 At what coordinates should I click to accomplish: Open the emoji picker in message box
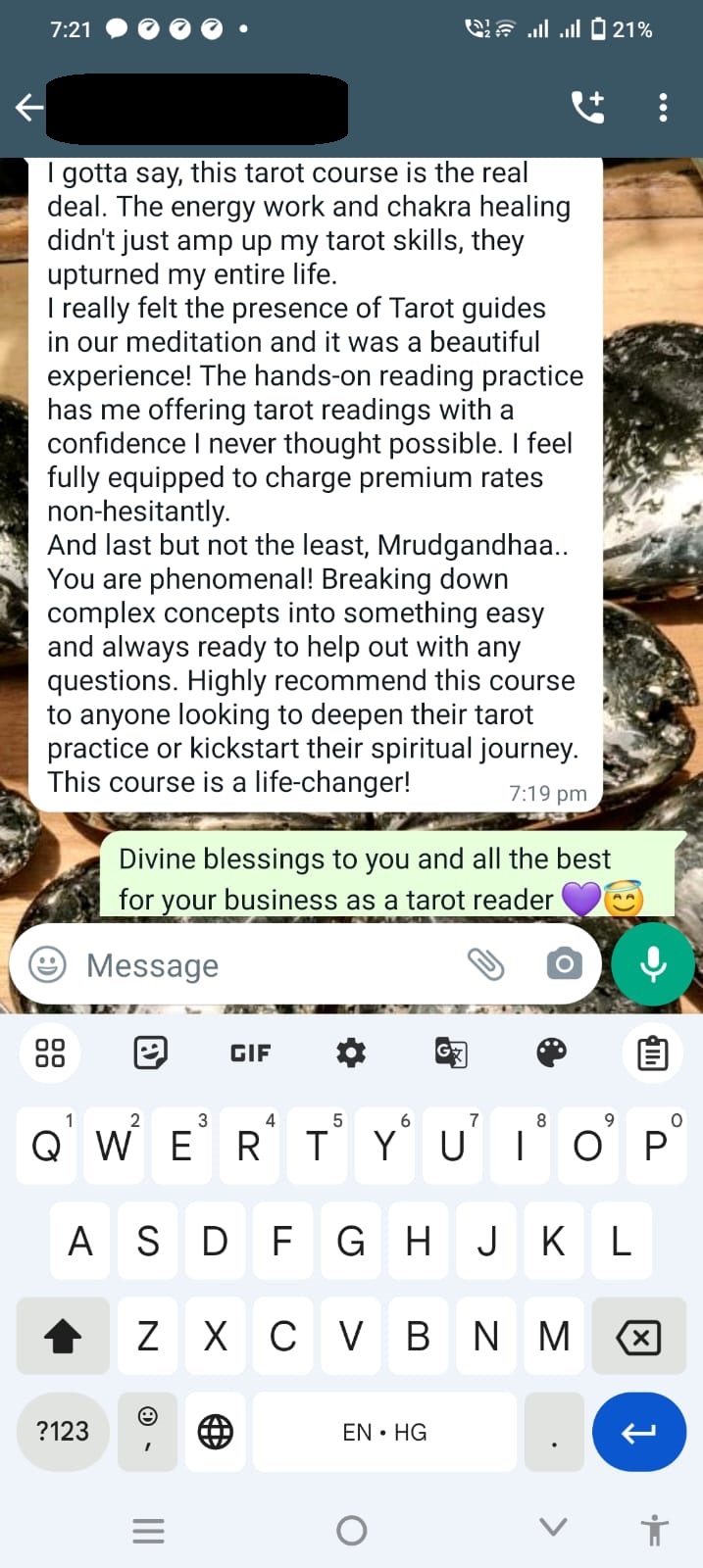[47, 965]
